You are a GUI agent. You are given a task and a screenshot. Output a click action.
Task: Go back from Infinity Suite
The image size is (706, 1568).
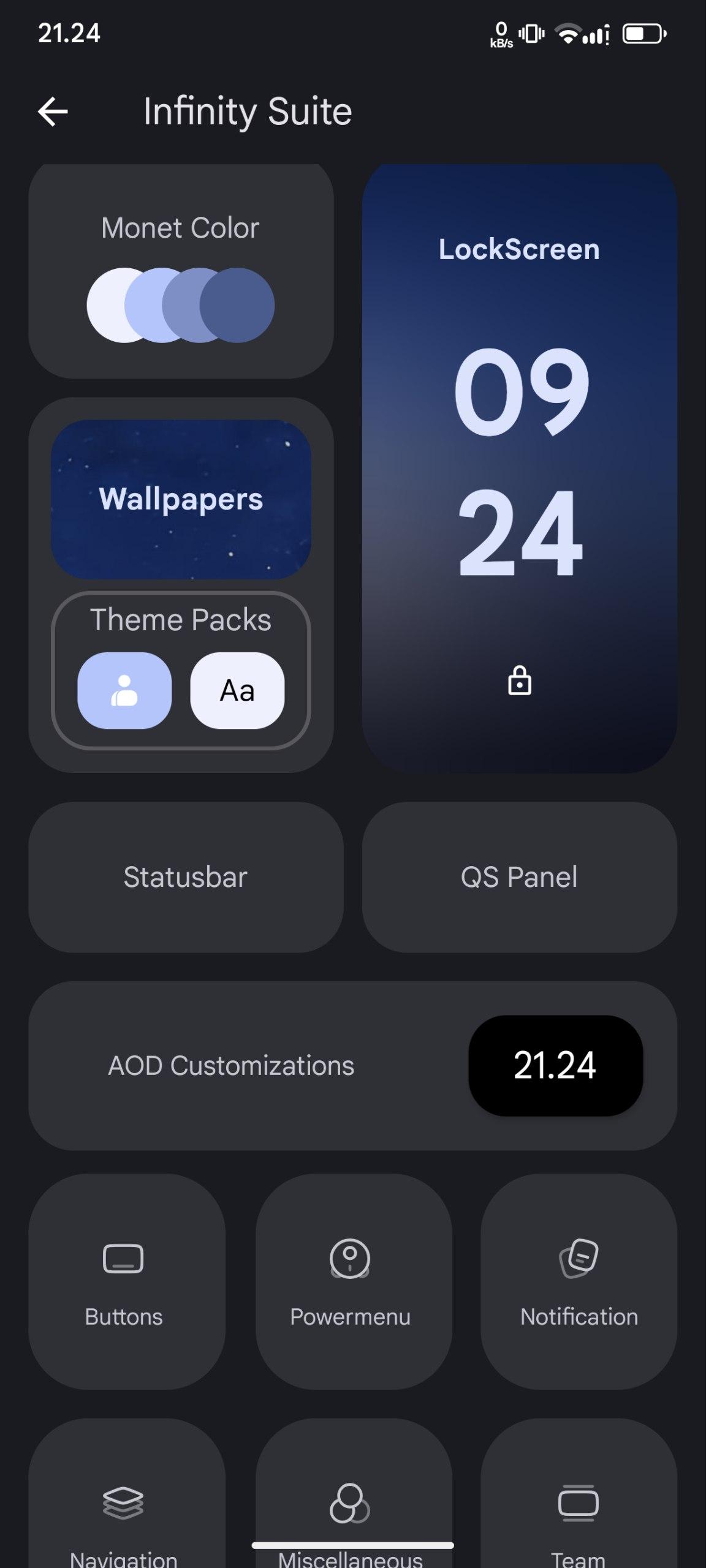click(x=53, y=111)
